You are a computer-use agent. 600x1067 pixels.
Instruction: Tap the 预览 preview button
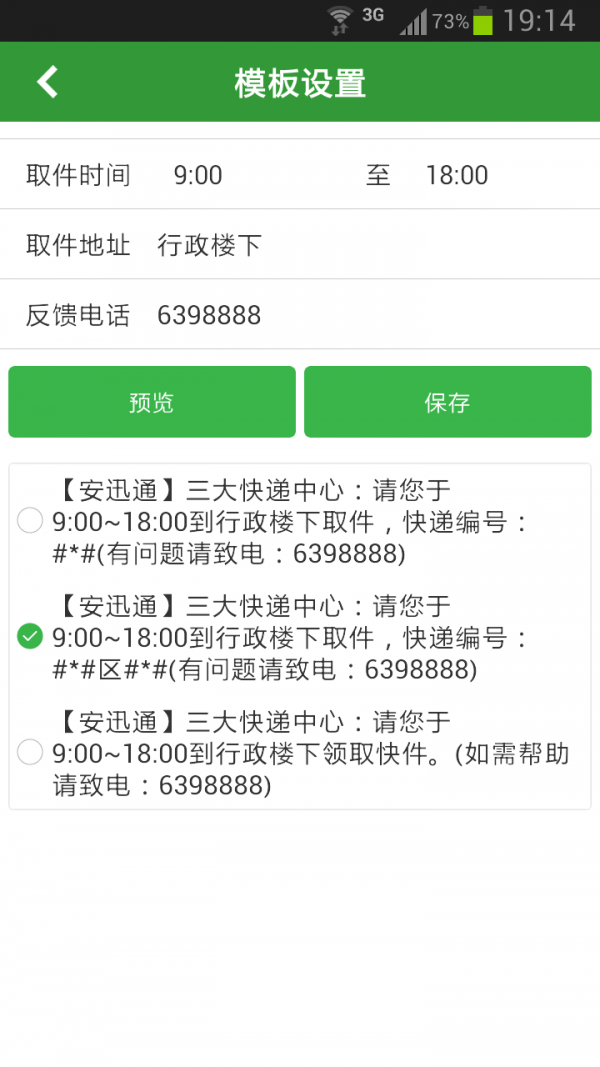click(152, 402)
